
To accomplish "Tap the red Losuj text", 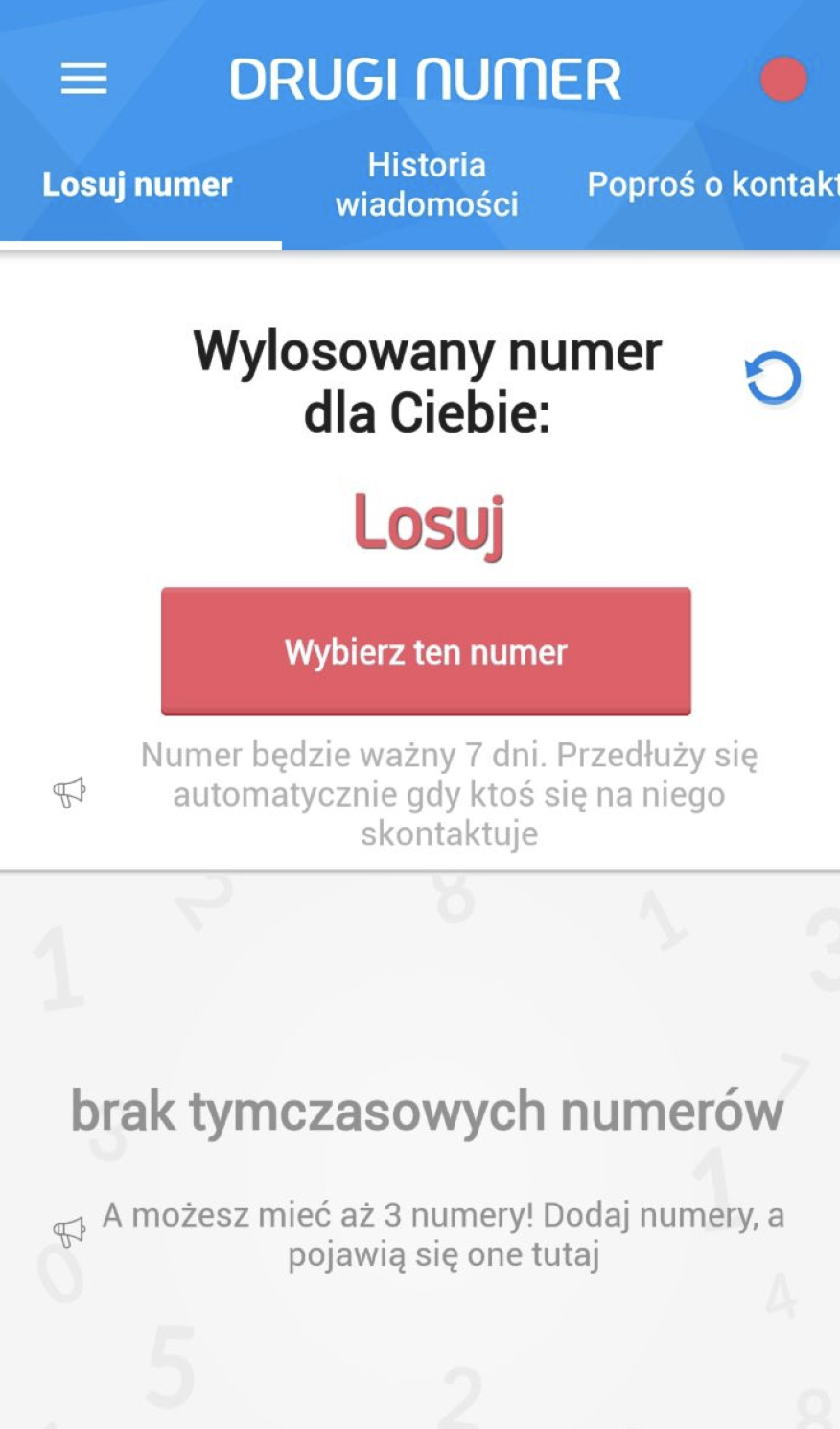I will tap(428, 524).
